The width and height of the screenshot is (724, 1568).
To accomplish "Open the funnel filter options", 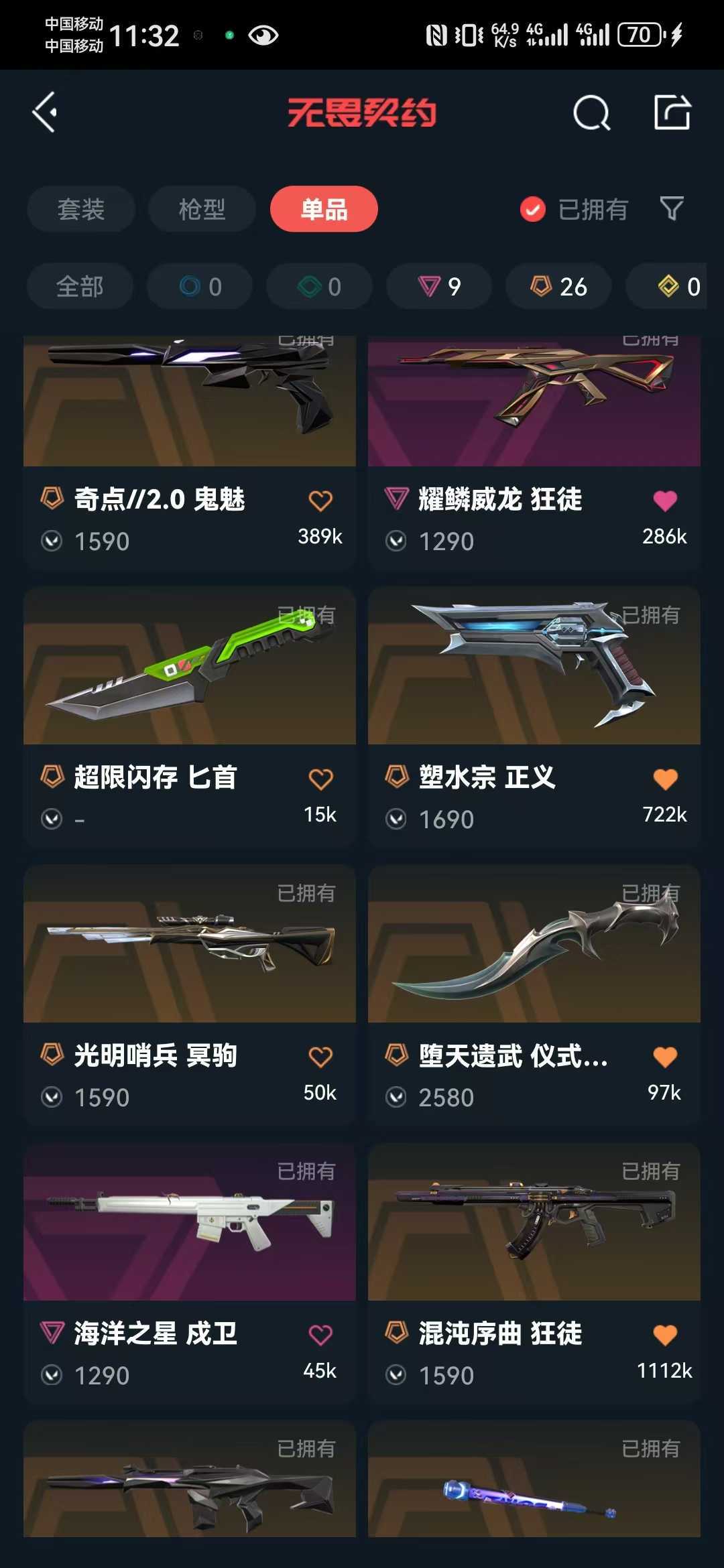I will click(672, 209).
